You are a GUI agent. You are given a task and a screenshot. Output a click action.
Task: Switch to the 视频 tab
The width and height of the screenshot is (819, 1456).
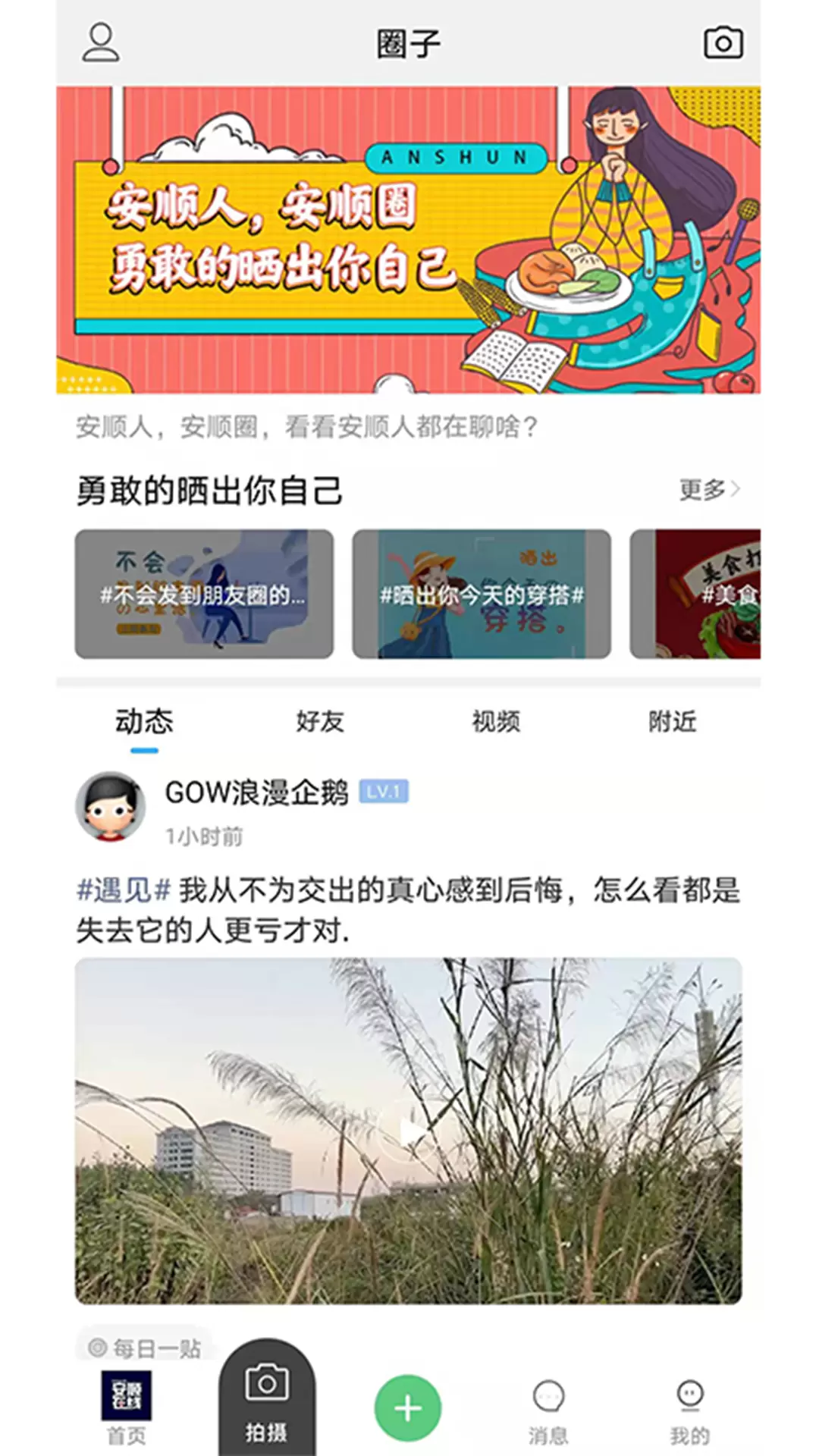point(496,721)
